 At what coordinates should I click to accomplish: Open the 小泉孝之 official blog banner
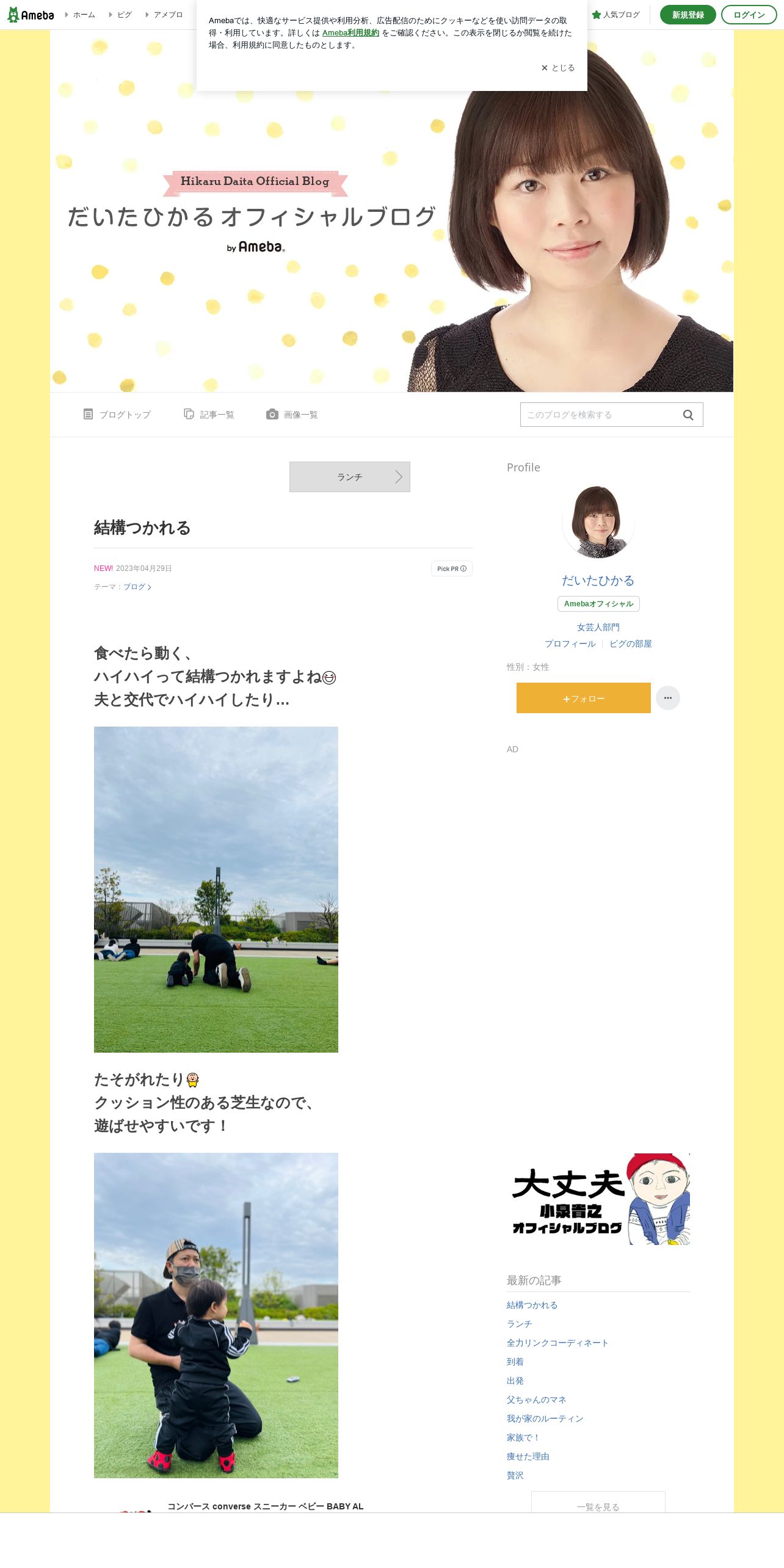[598, 1199]
